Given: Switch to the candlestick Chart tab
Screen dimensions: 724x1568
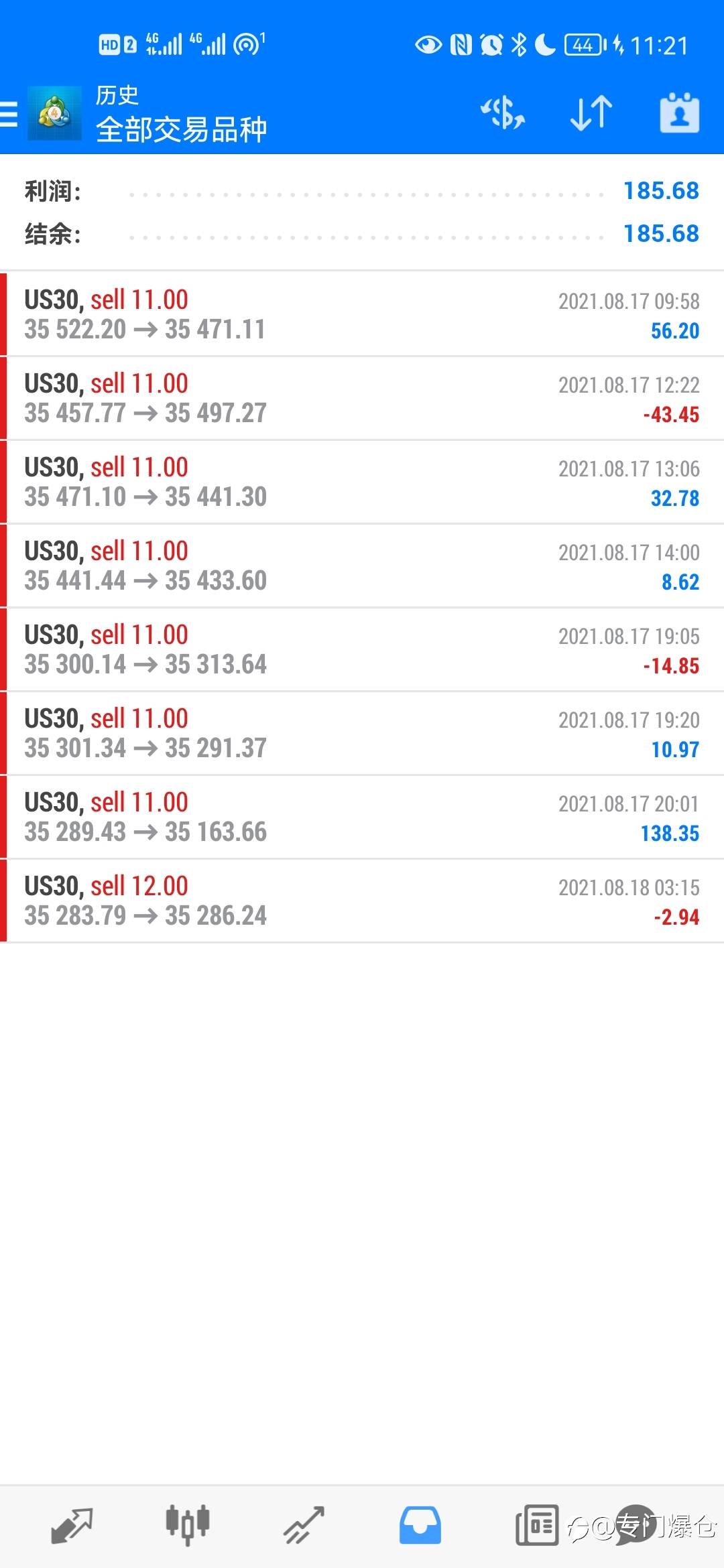Looking at the screenshot, I should (x=188, y=1525).
